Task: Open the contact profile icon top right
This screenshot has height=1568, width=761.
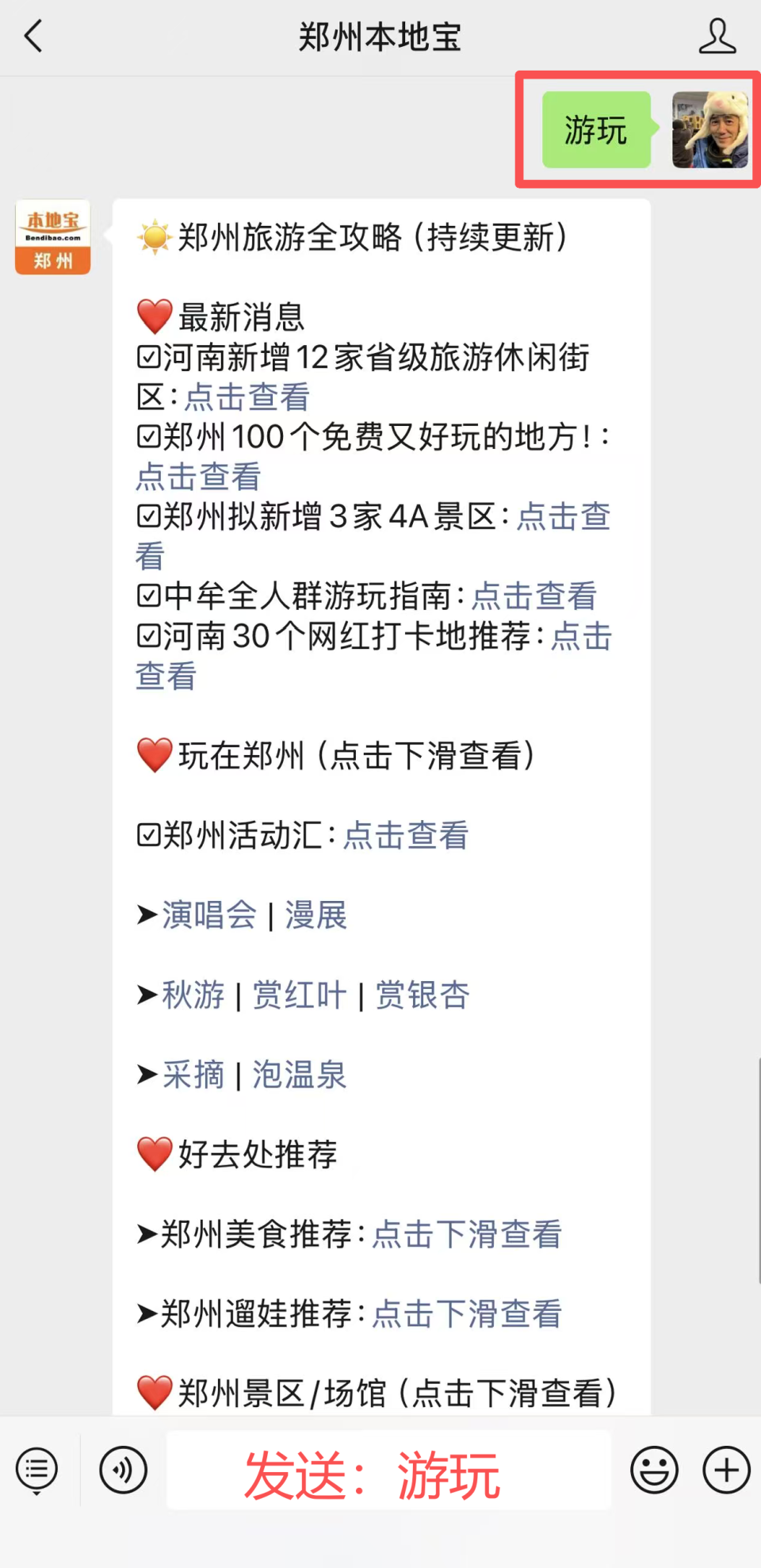Action: coord(717,36)
